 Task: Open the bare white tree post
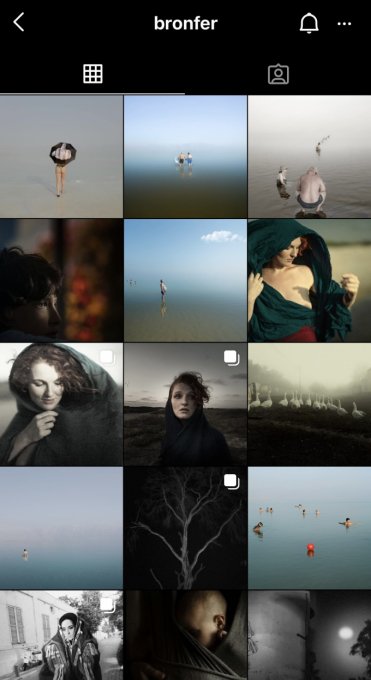(x=185, y=528)
